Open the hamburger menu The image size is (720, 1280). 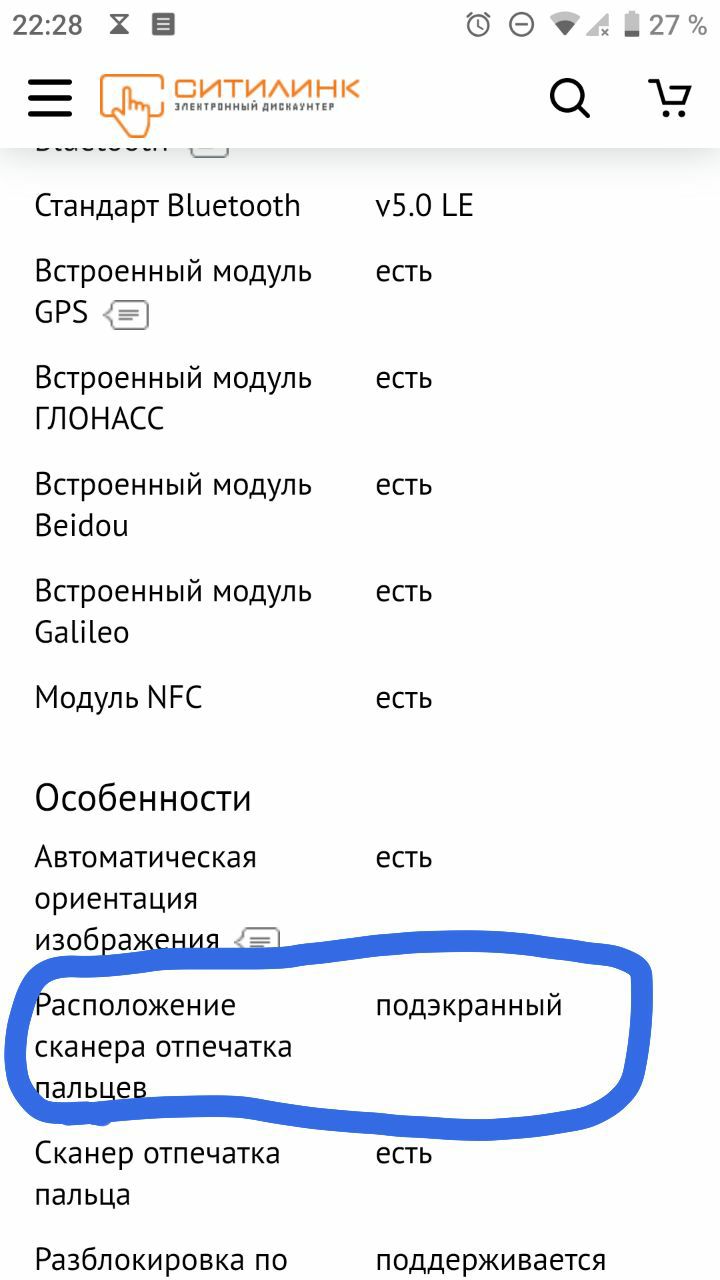click(x=49, y=97)
